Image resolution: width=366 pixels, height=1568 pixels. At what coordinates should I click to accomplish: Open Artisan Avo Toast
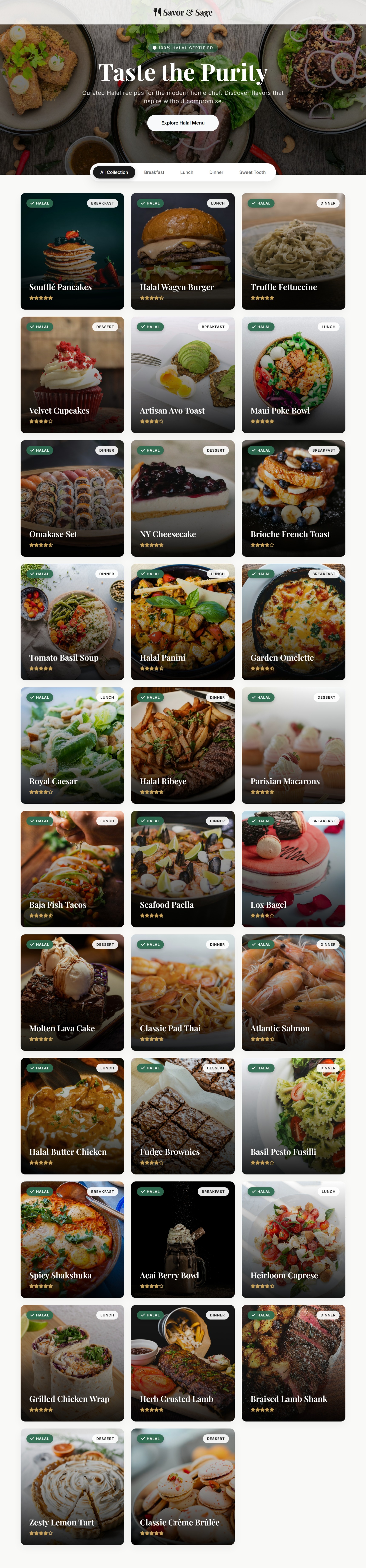183,374
